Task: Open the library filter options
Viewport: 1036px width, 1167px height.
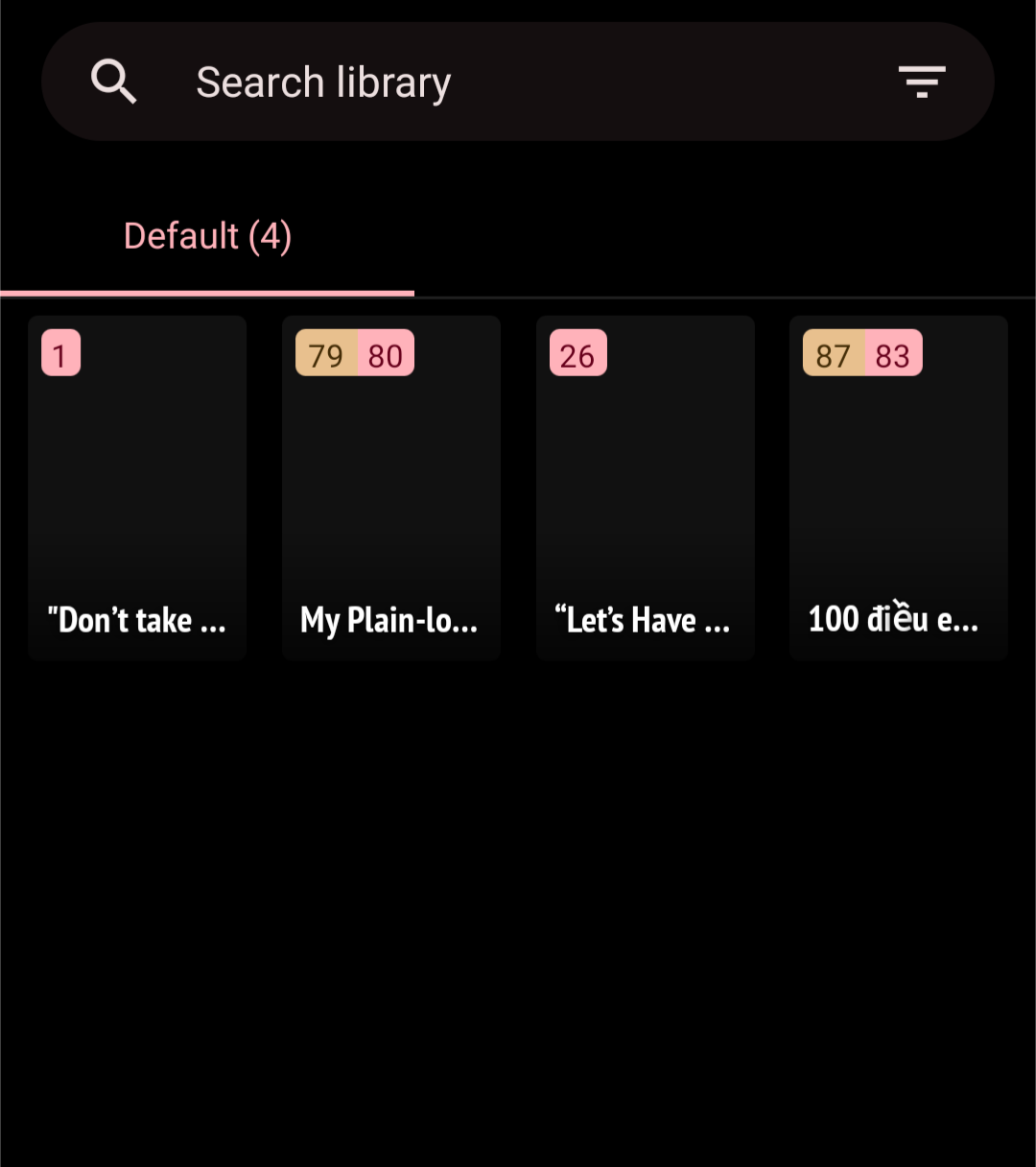Action: pos(921,82)
